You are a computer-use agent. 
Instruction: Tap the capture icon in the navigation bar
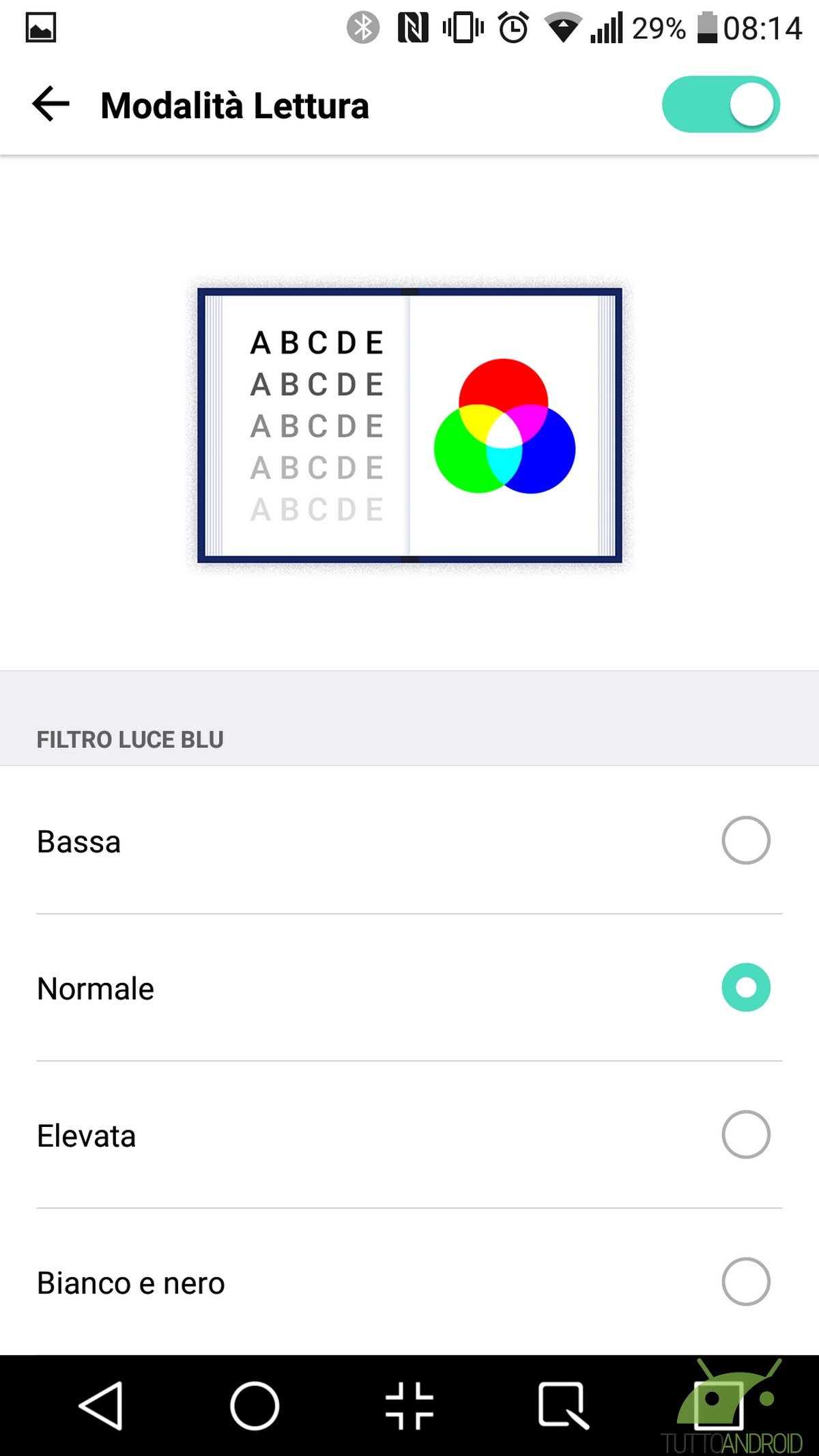pos(563,1405)
